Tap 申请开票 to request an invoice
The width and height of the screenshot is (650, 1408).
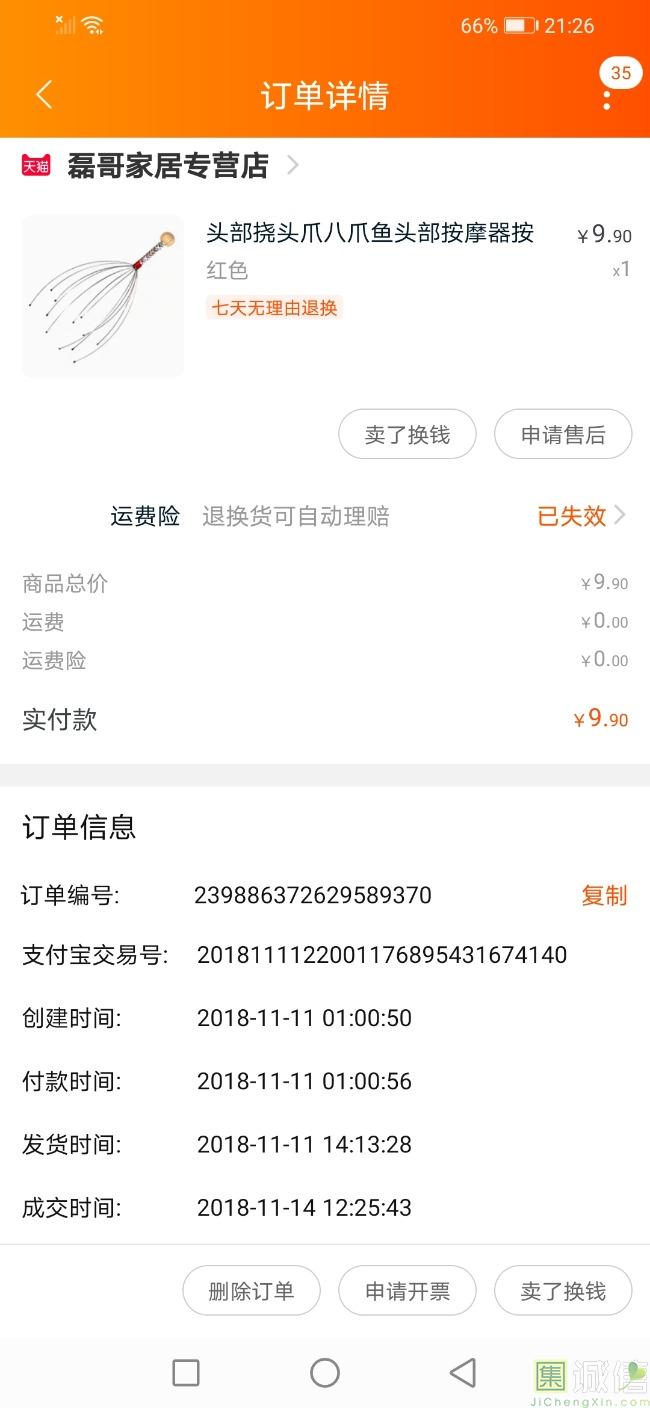point(407,1291)
